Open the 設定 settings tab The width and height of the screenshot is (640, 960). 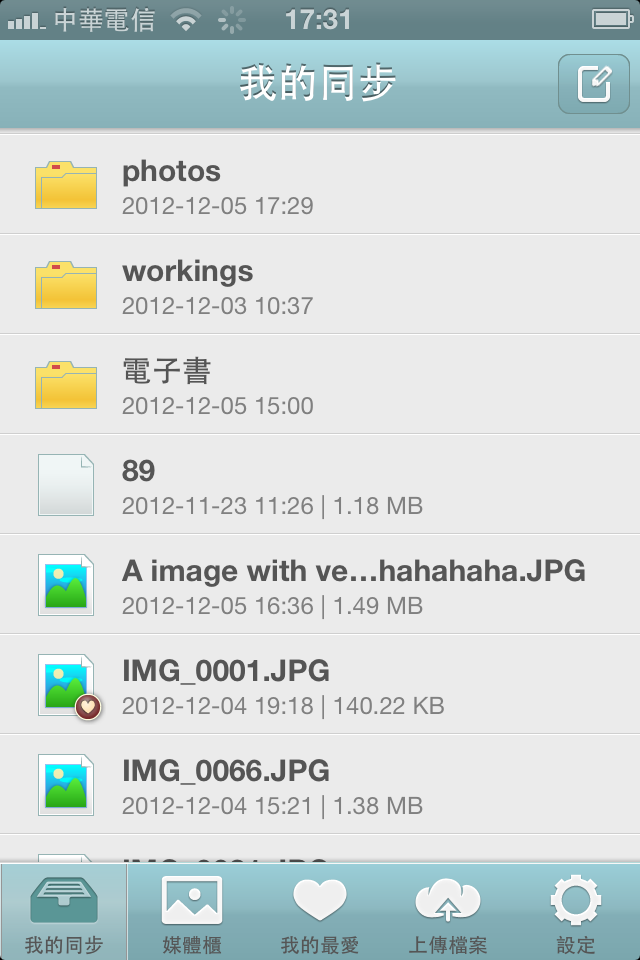point(575,912)
